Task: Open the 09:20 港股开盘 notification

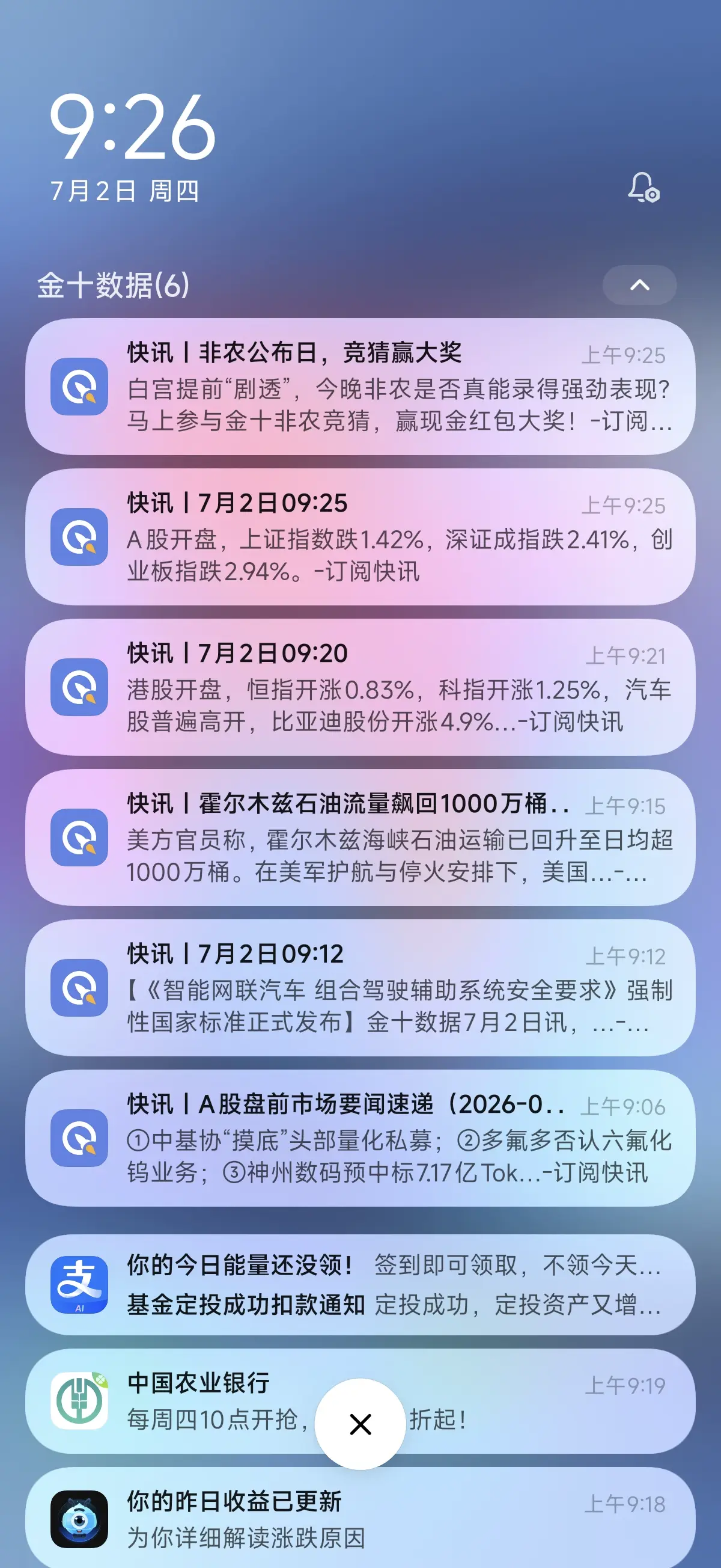Action: click(360, 687)
